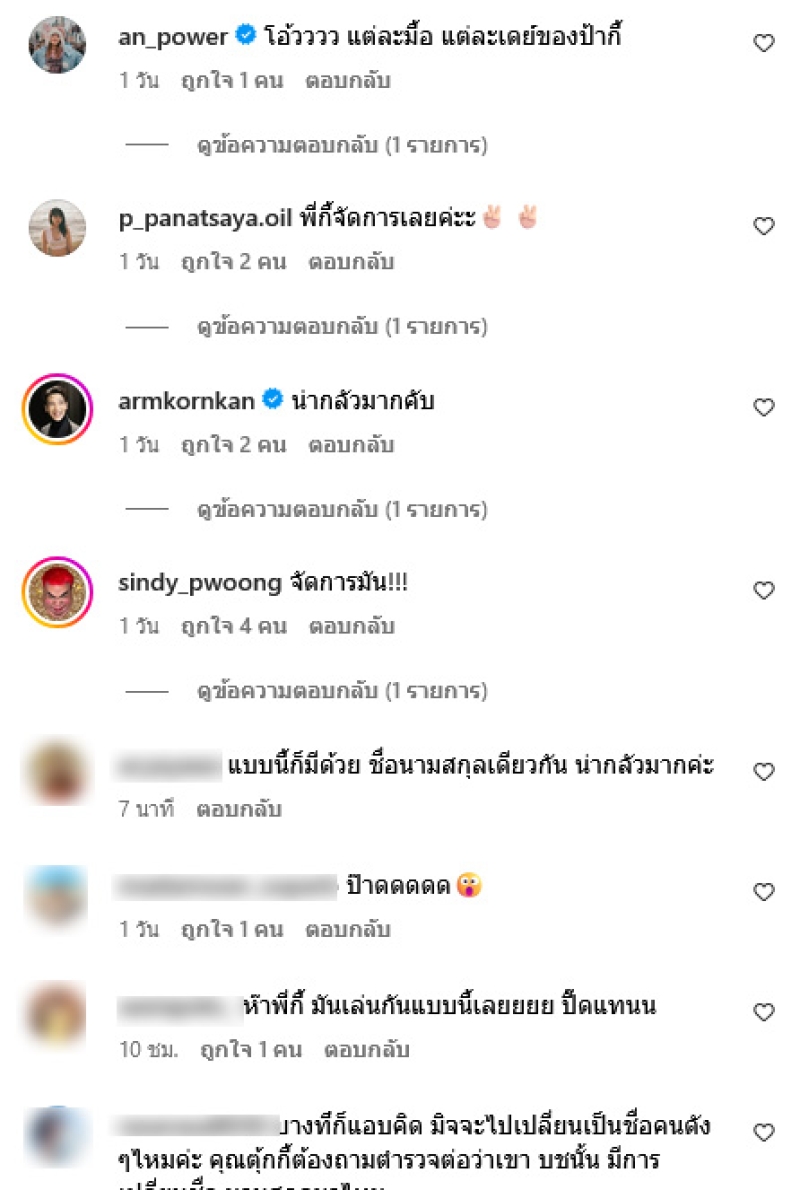Open sindy_pwoong's profile
This screenshot has width=800, height=1190.
[199, 583]
